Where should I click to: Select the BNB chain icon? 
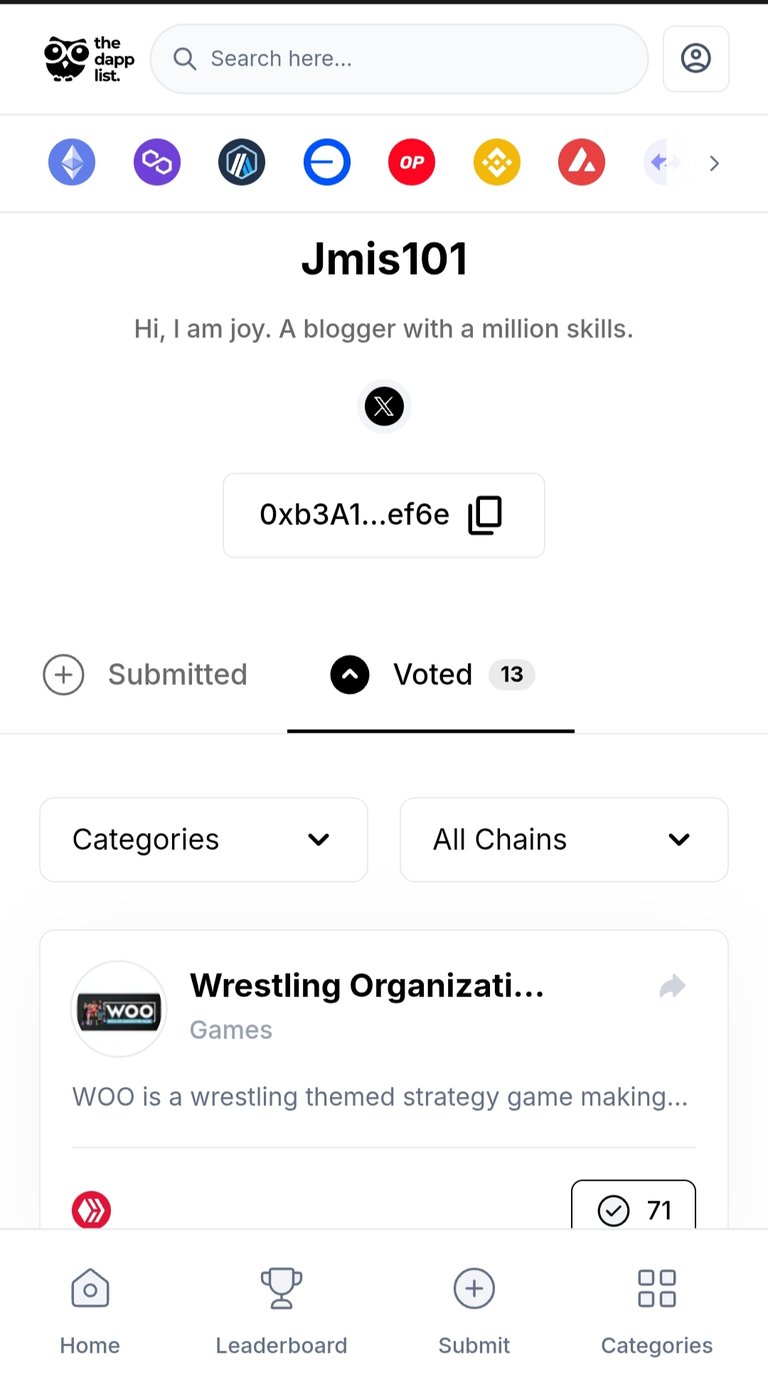click(x=497, y=162)
